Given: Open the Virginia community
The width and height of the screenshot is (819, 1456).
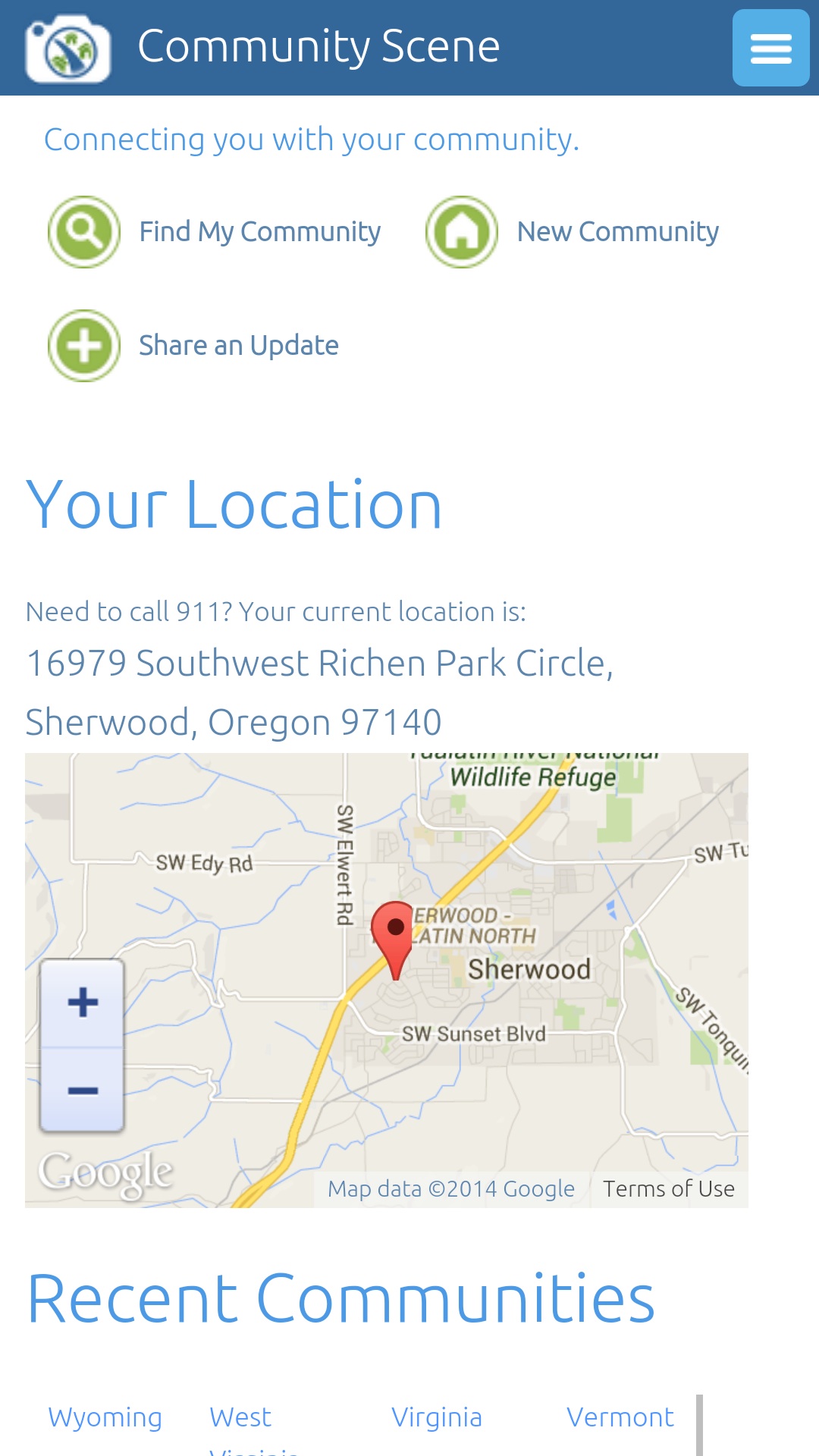Looking at the screenshot, I should [437, 1417].
